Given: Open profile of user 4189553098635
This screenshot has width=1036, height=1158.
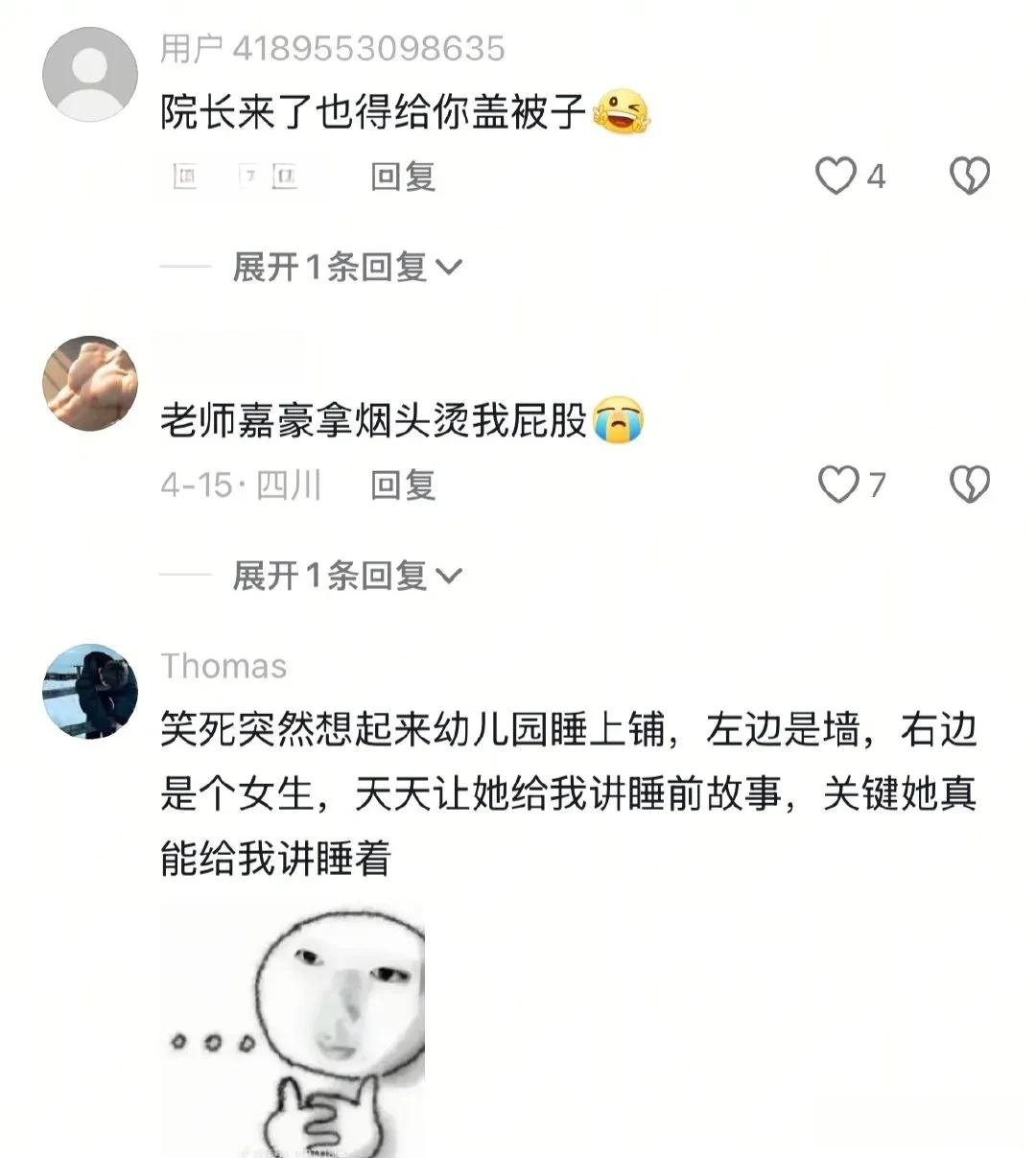Looking at the screenshot, I should tap(90, 75).
